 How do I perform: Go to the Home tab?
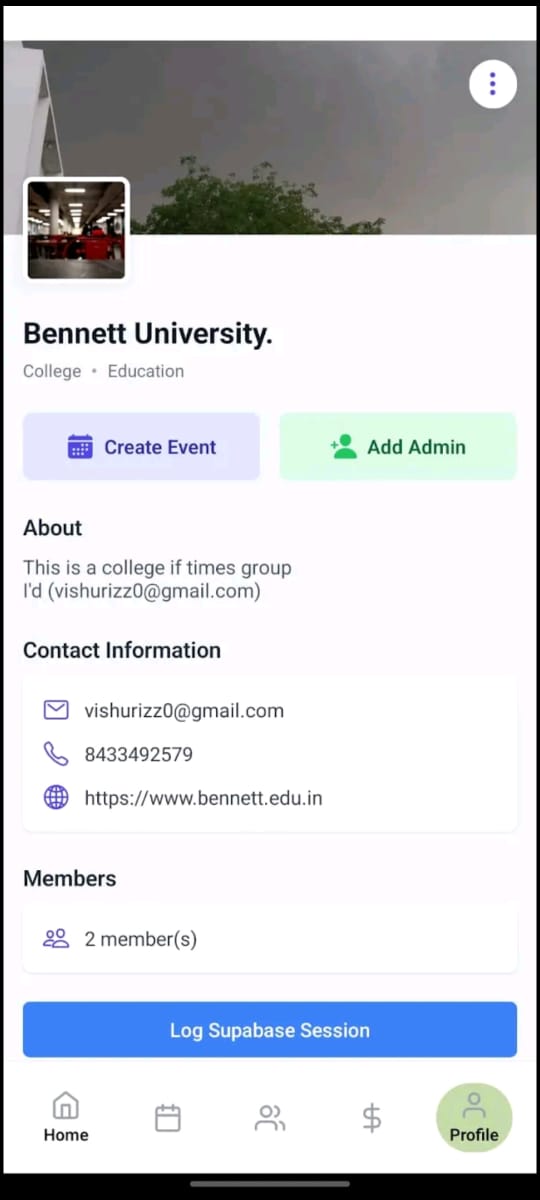click(66, 1118)
